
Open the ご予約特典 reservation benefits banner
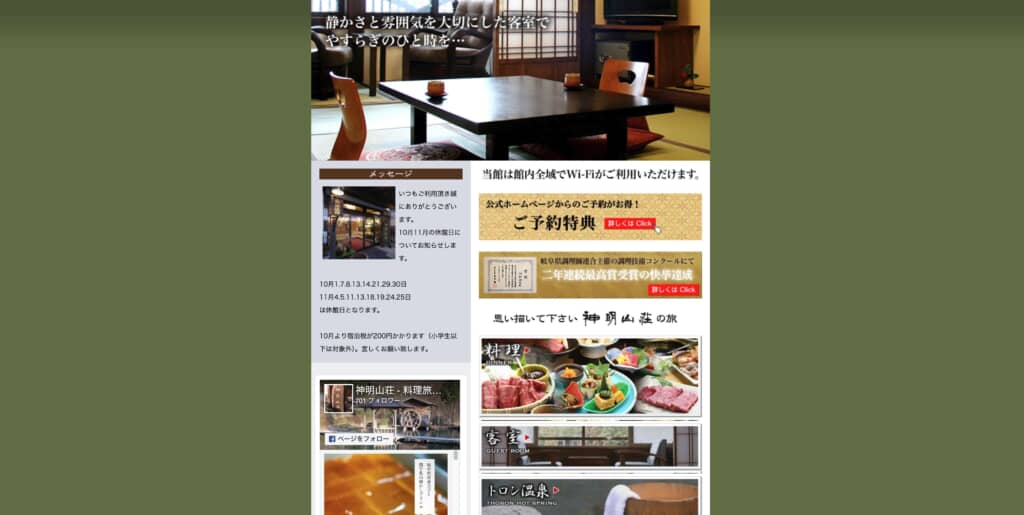coord(590,217)
